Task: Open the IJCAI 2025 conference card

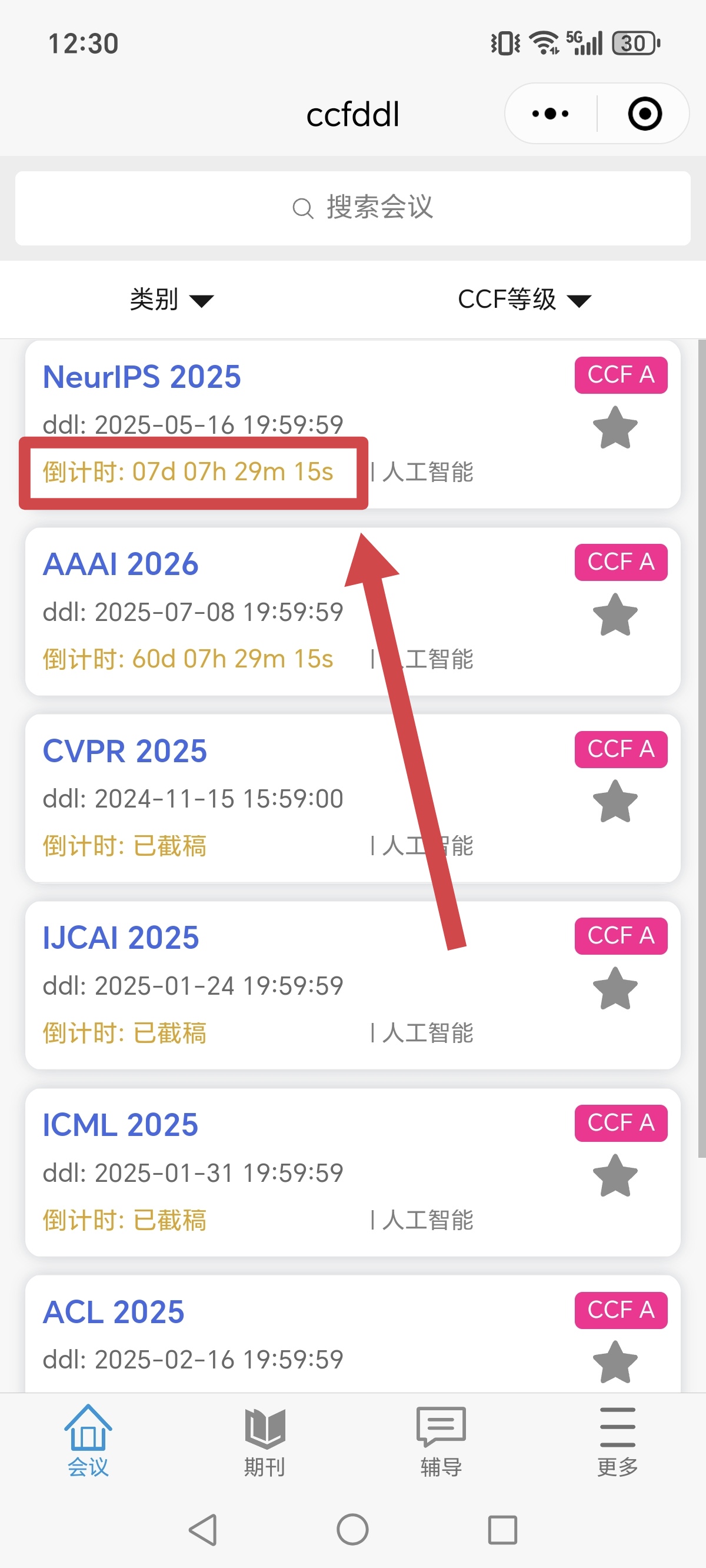Action: [121, 938]
